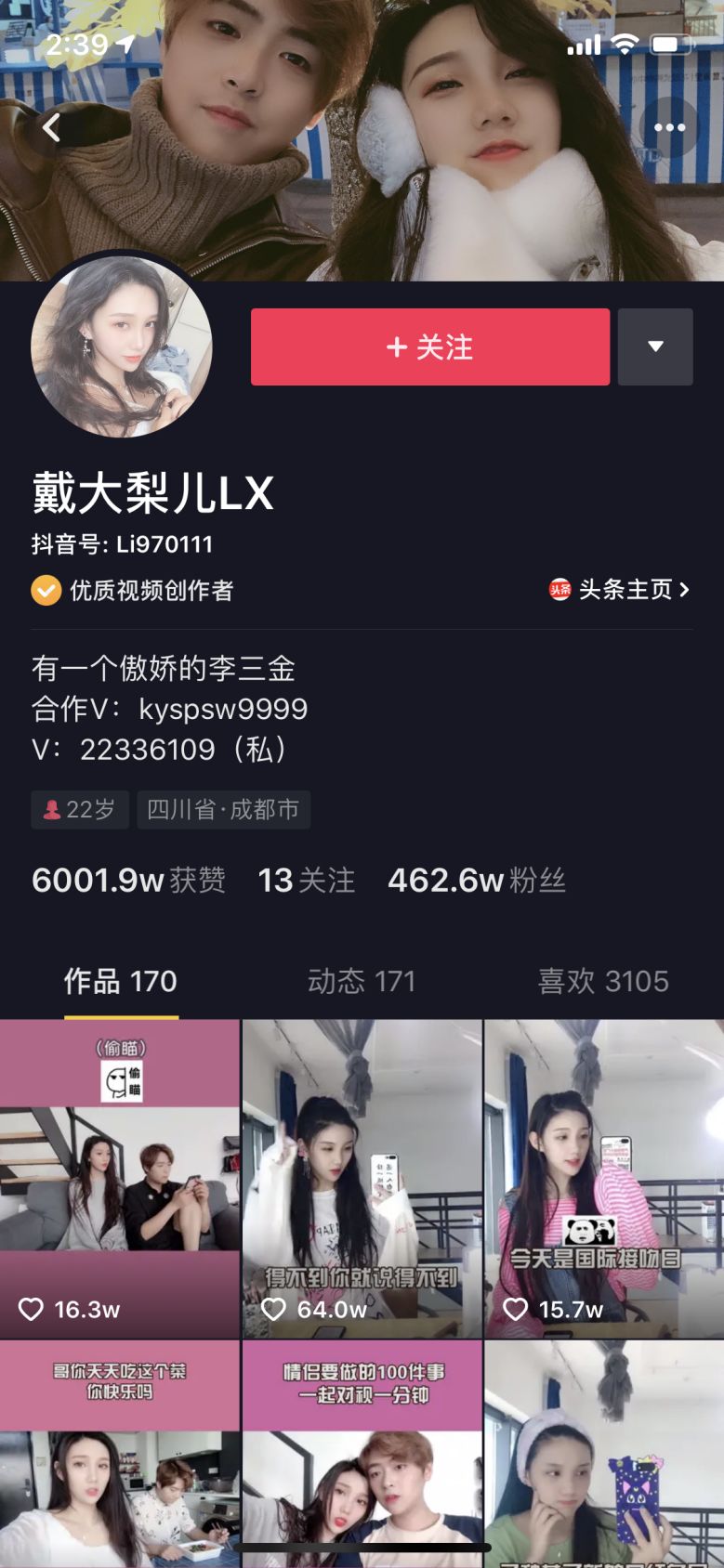
Task: Open the 头条主页 link
Action: pos(620,590)
